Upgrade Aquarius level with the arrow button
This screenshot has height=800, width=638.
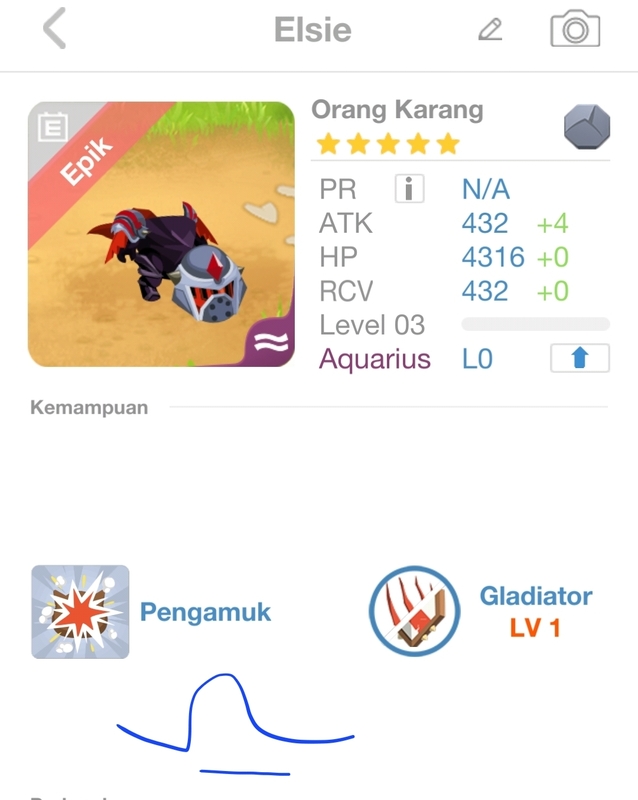point(579,358)
